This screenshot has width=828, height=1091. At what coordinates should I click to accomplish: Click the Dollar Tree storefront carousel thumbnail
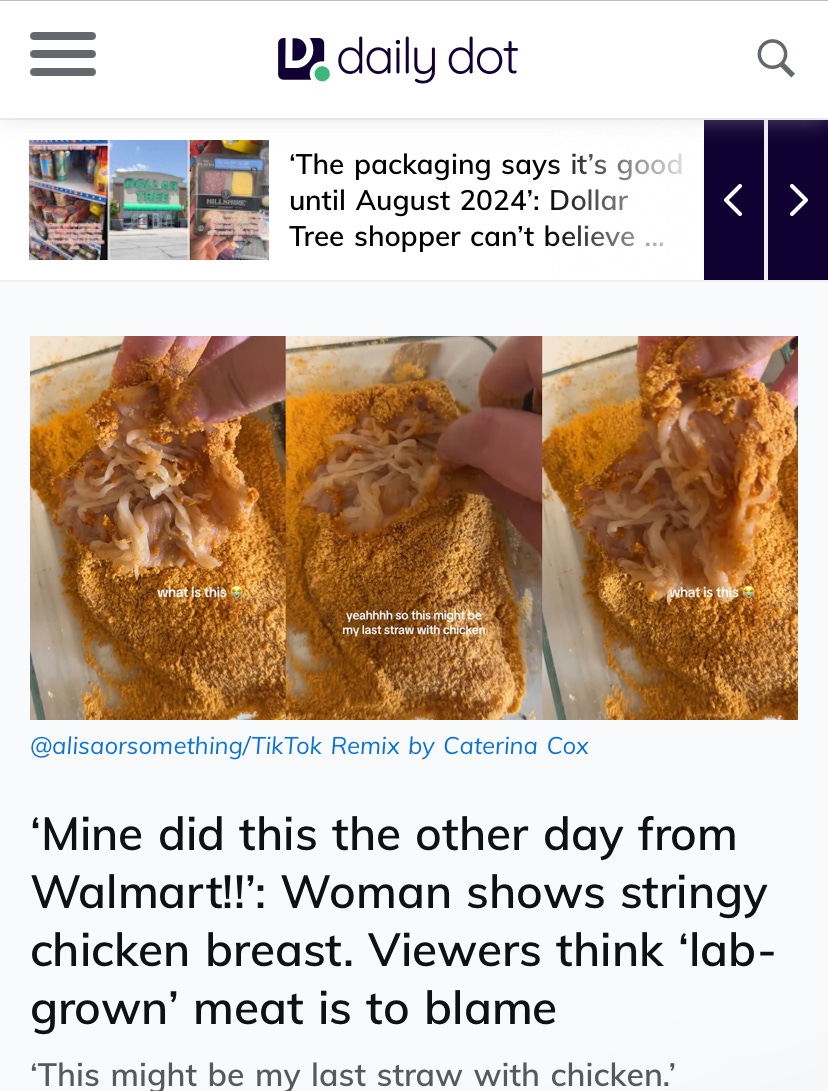coord(148,200)
